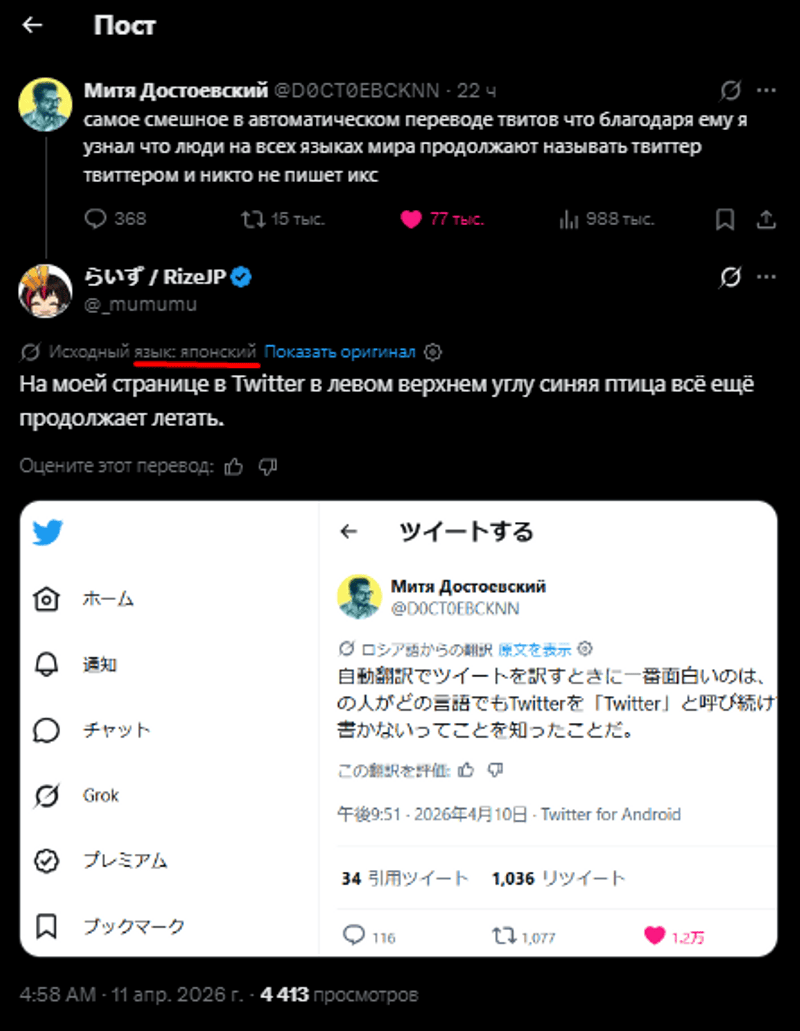The height and width of the screenshot is (1031, 800).
Task: Open RizeJP's profile avatar
Action: 45,290
